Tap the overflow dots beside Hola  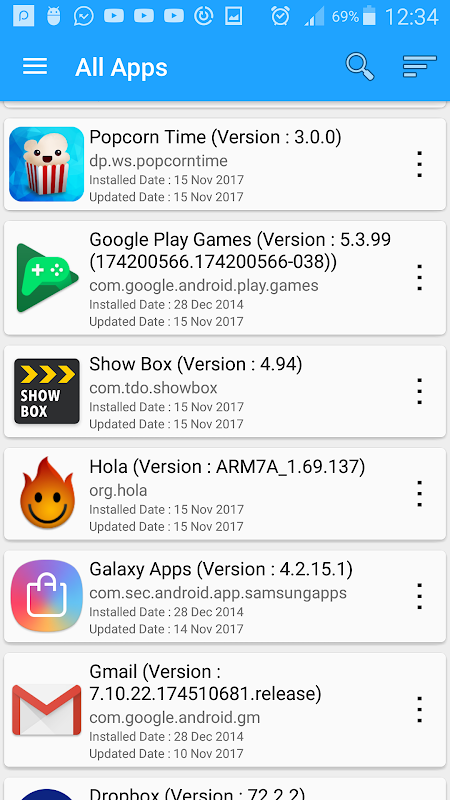[x=419, y=494]
